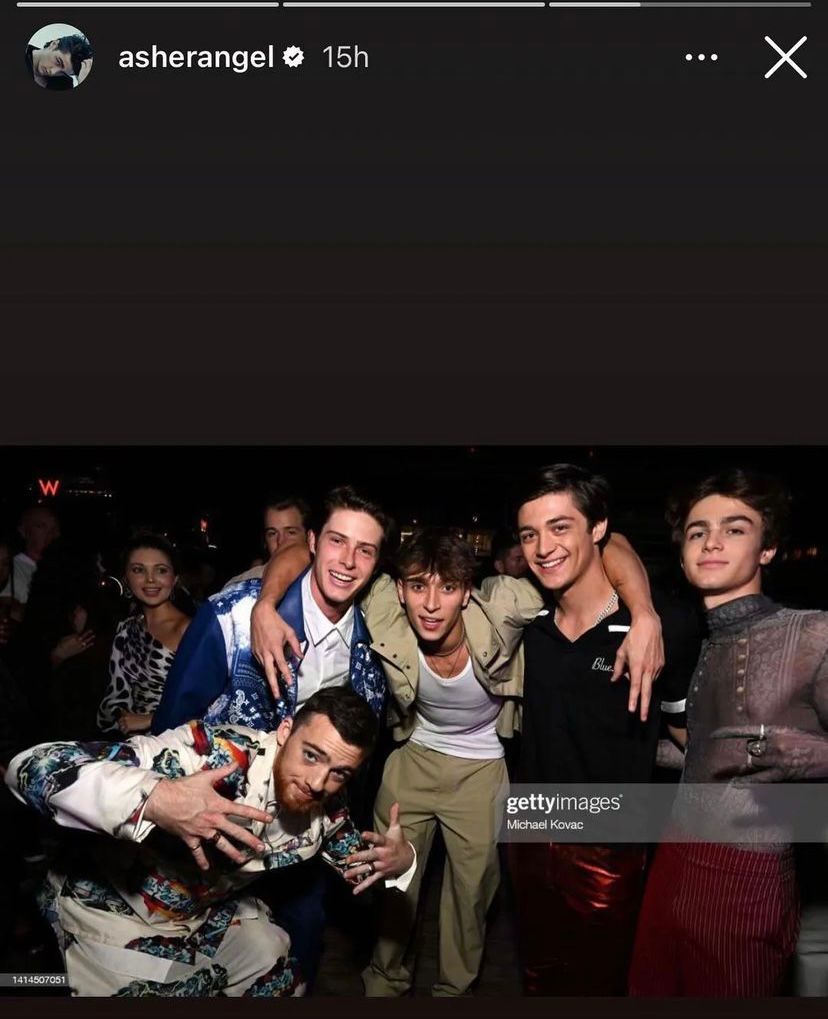Close the story viewer

tap(785, 57)
